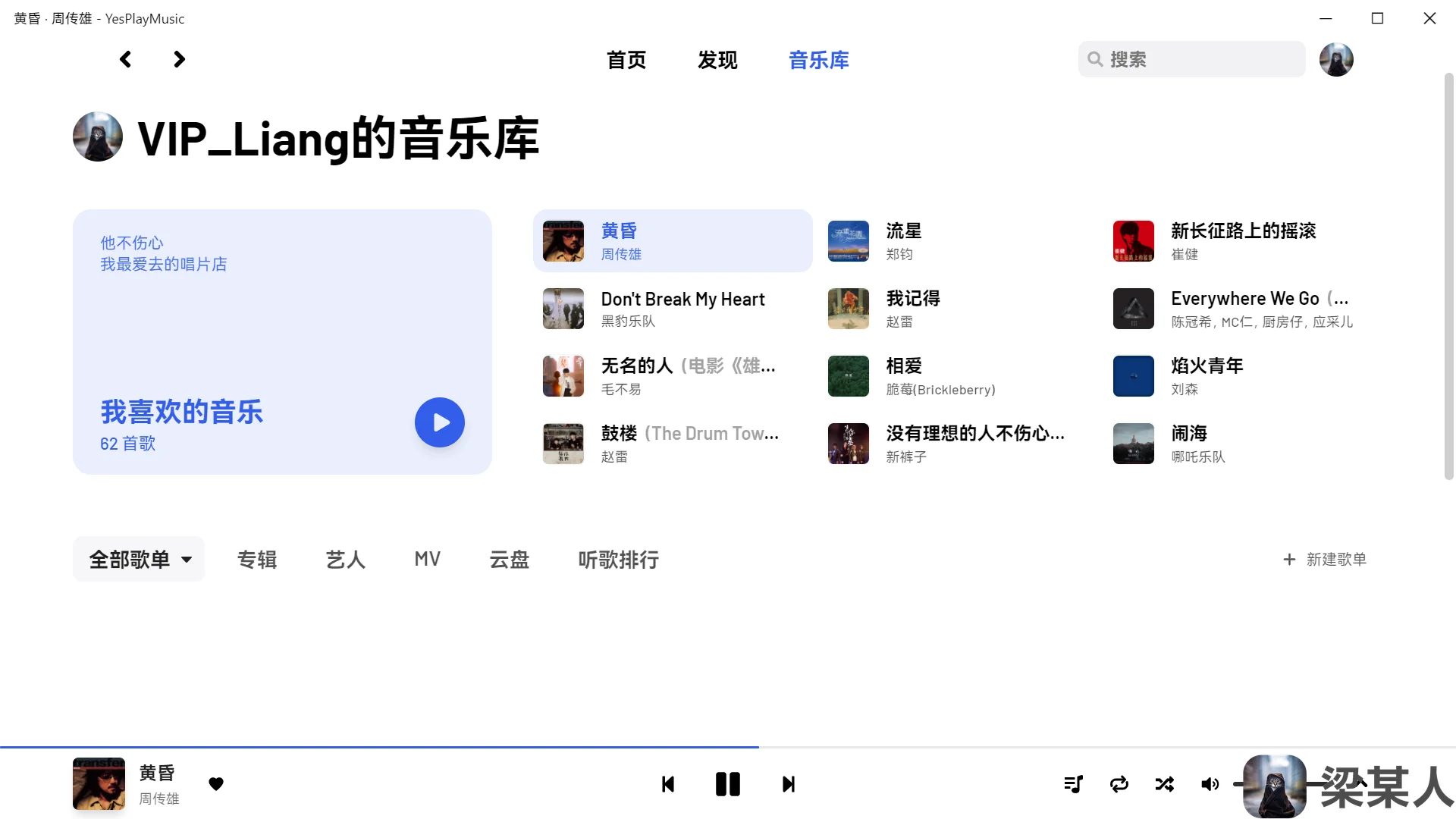Pause the playing track

[728, 784]
